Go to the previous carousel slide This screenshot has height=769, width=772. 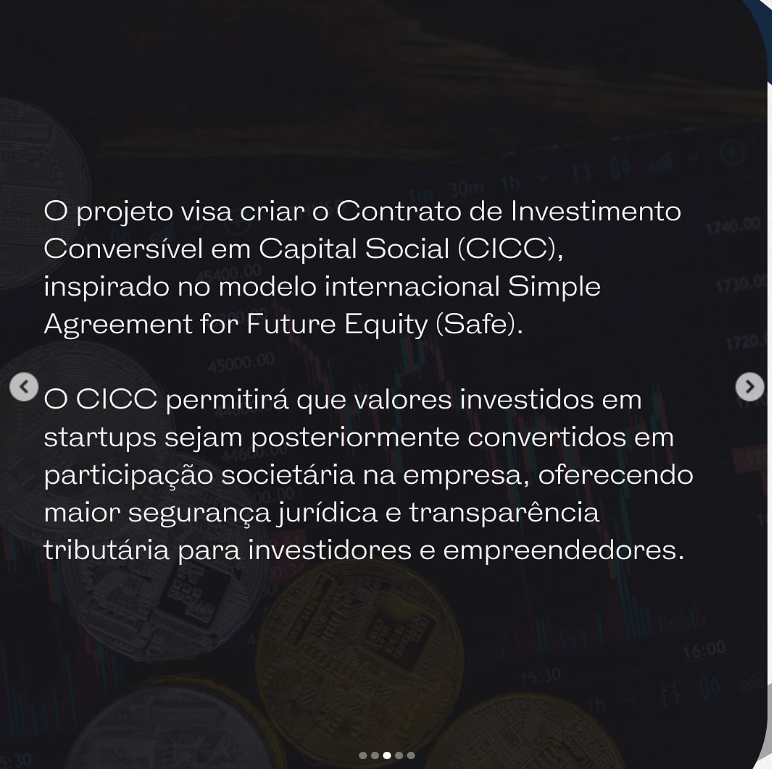coord(24,387)
